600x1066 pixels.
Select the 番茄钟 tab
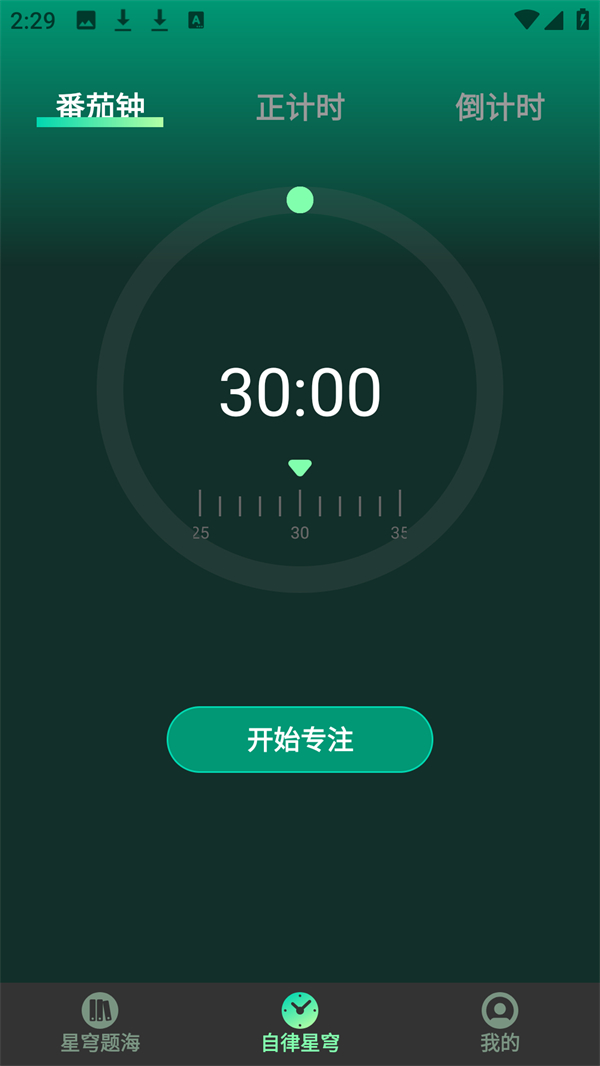[100, 107]
